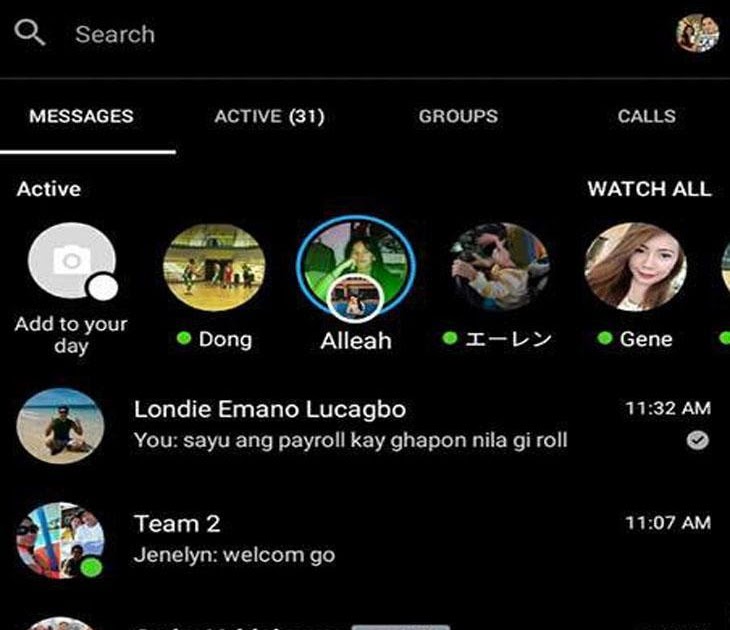Switch to the Active (31) tab

tap(269, 116)
